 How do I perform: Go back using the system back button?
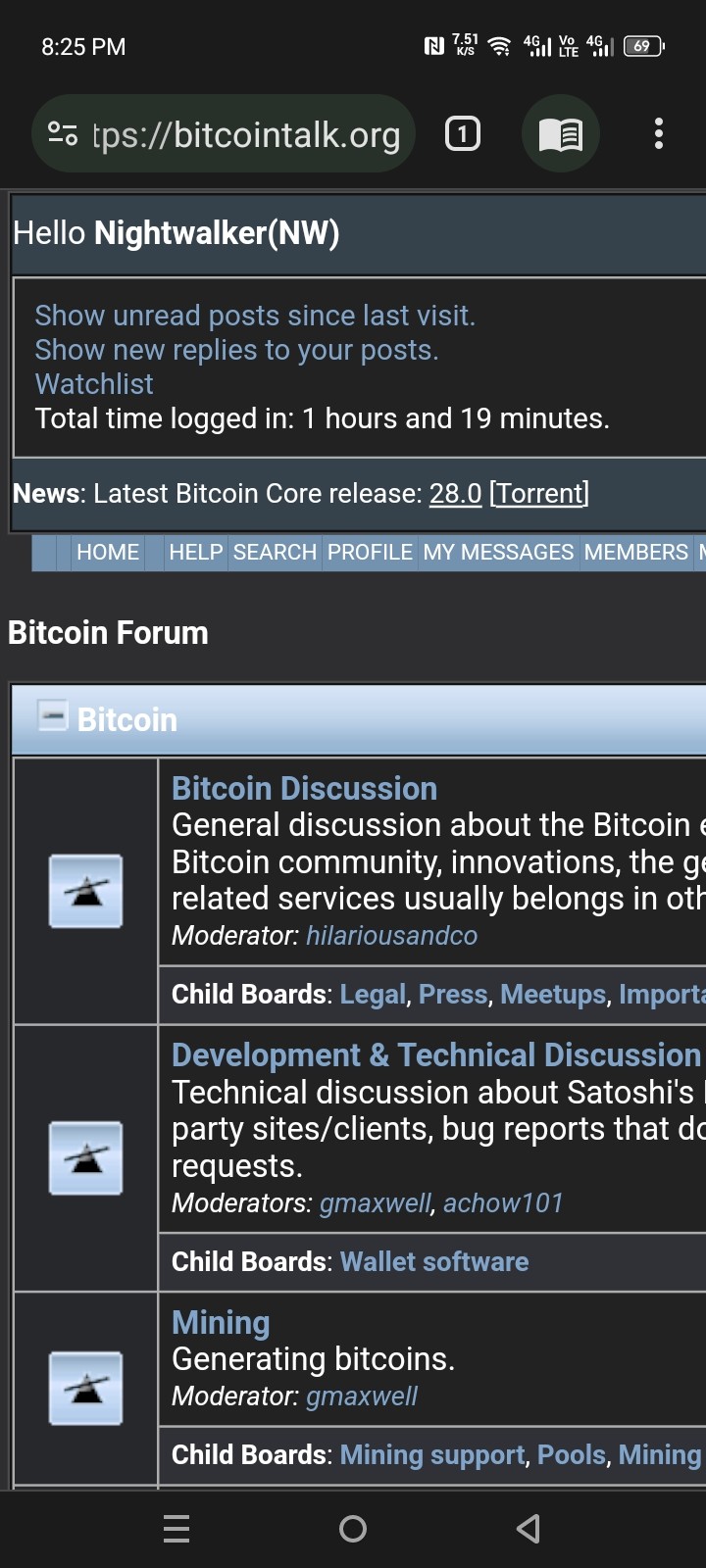[x=529, y=1529]
